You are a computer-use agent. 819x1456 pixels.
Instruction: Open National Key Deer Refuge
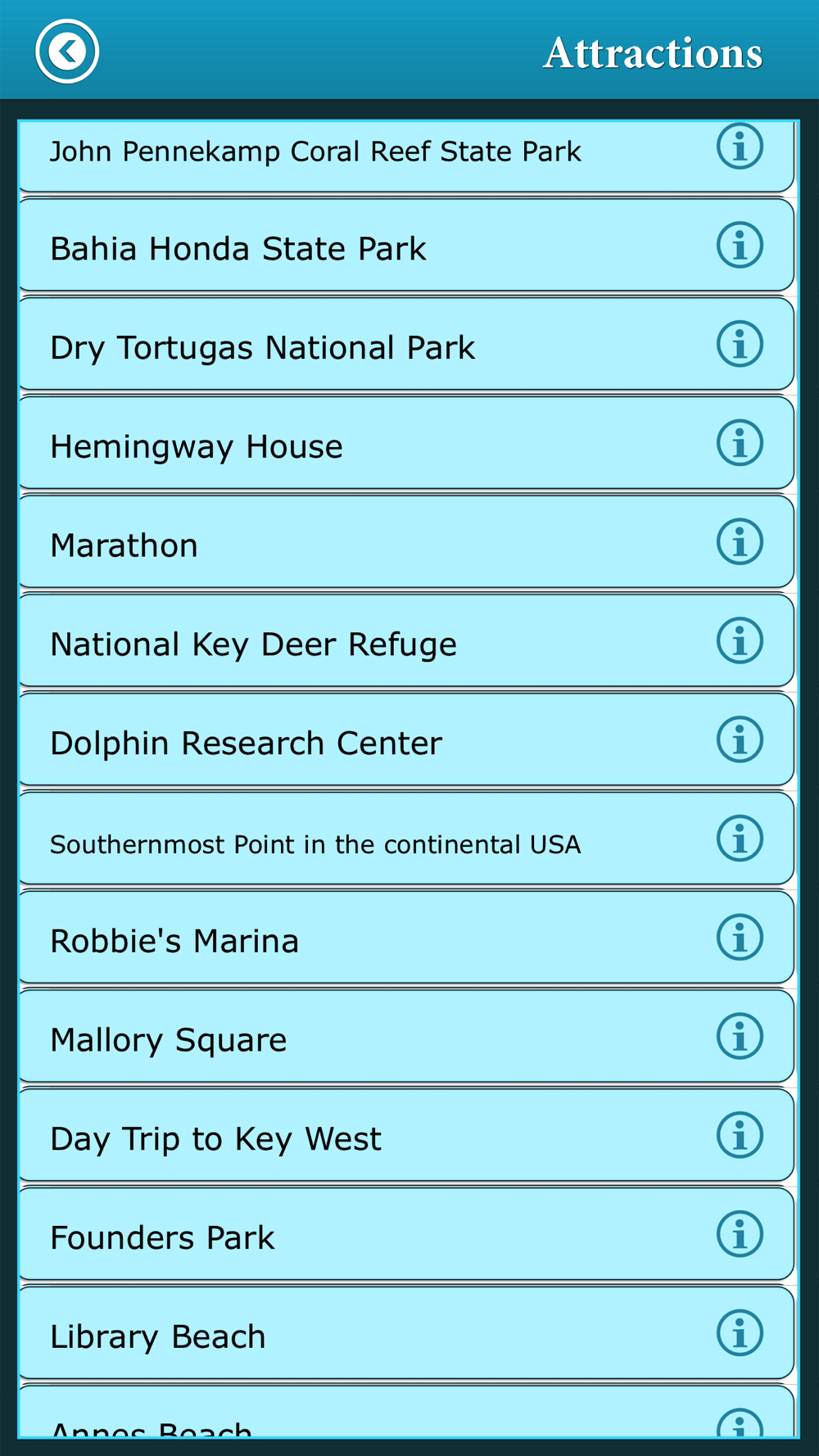click(x=406, y=641)
